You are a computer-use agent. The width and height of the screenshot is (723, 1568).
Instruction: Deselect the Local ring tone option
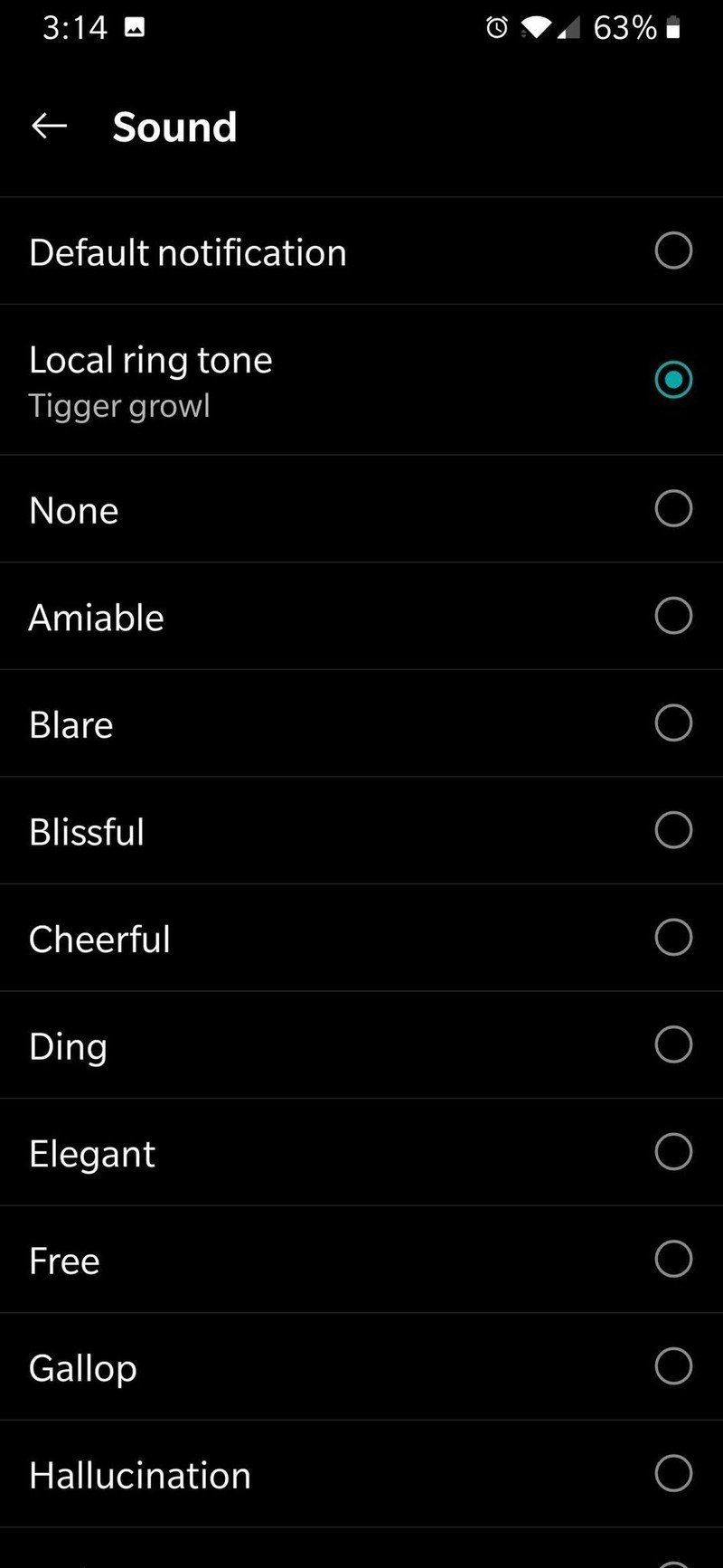674,379
